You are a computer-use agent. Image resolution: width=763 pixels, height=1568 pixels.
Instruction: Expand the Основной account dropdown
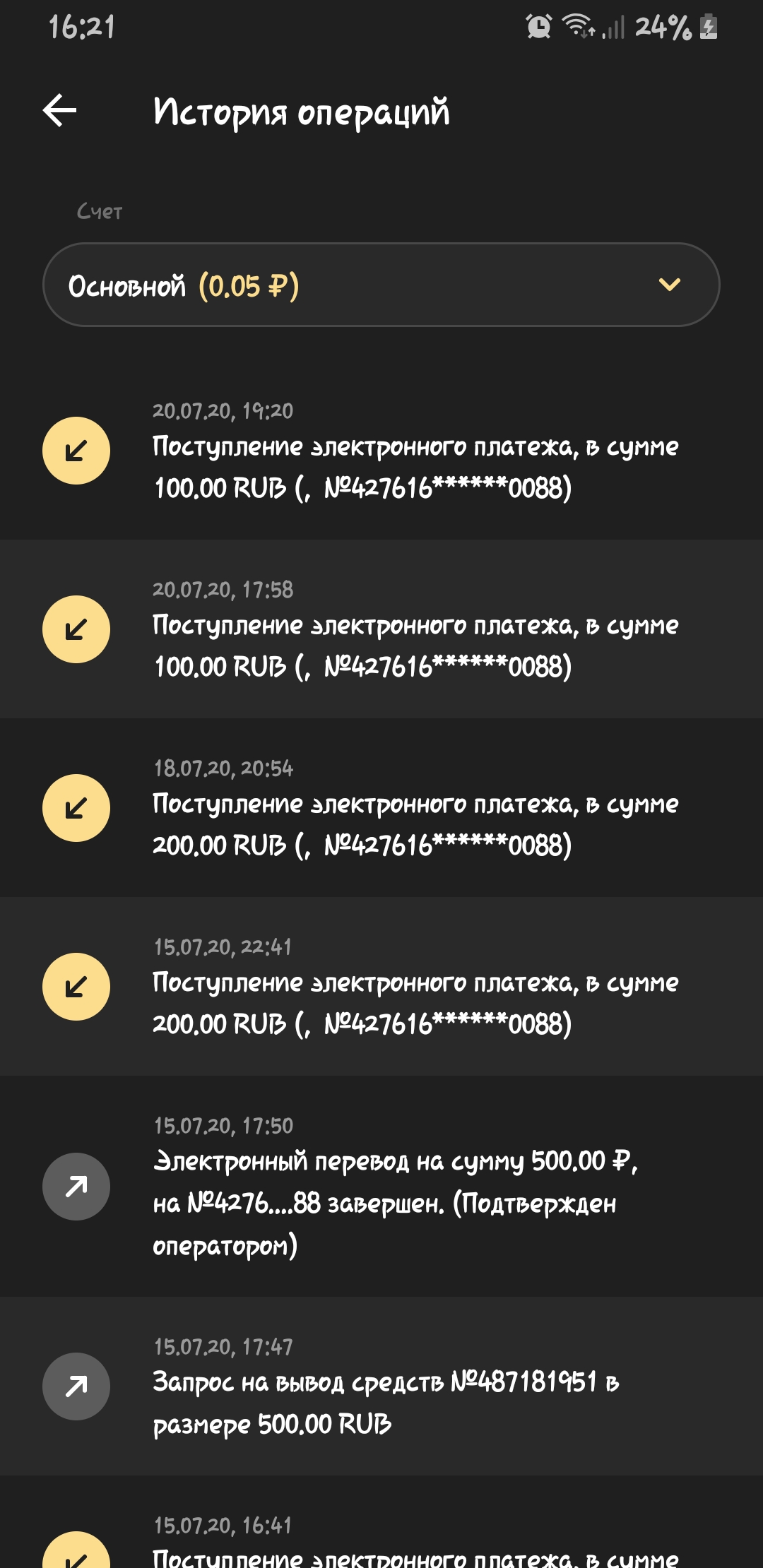coord(381,285)
